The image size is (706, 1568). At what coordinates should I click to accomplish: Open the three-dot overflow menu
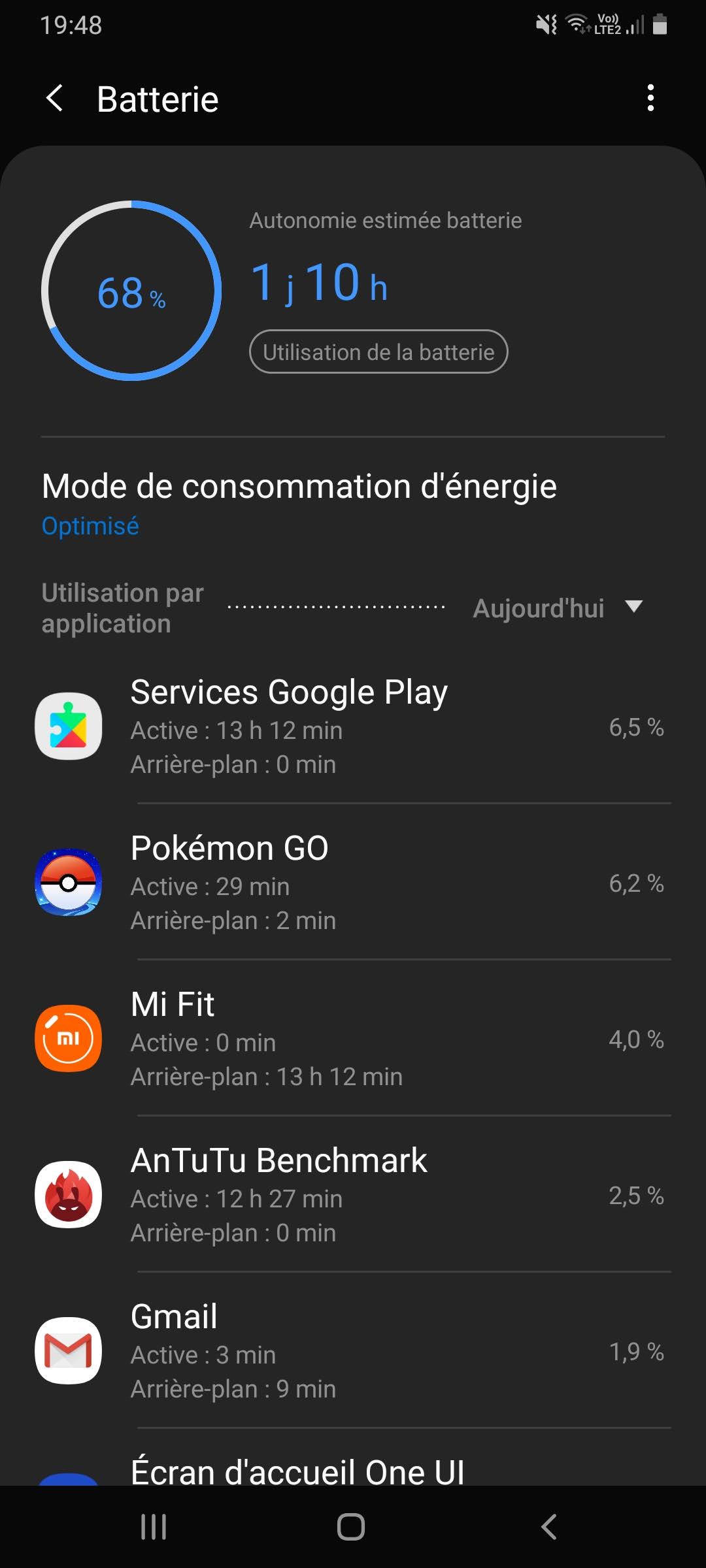pos(650,98)
